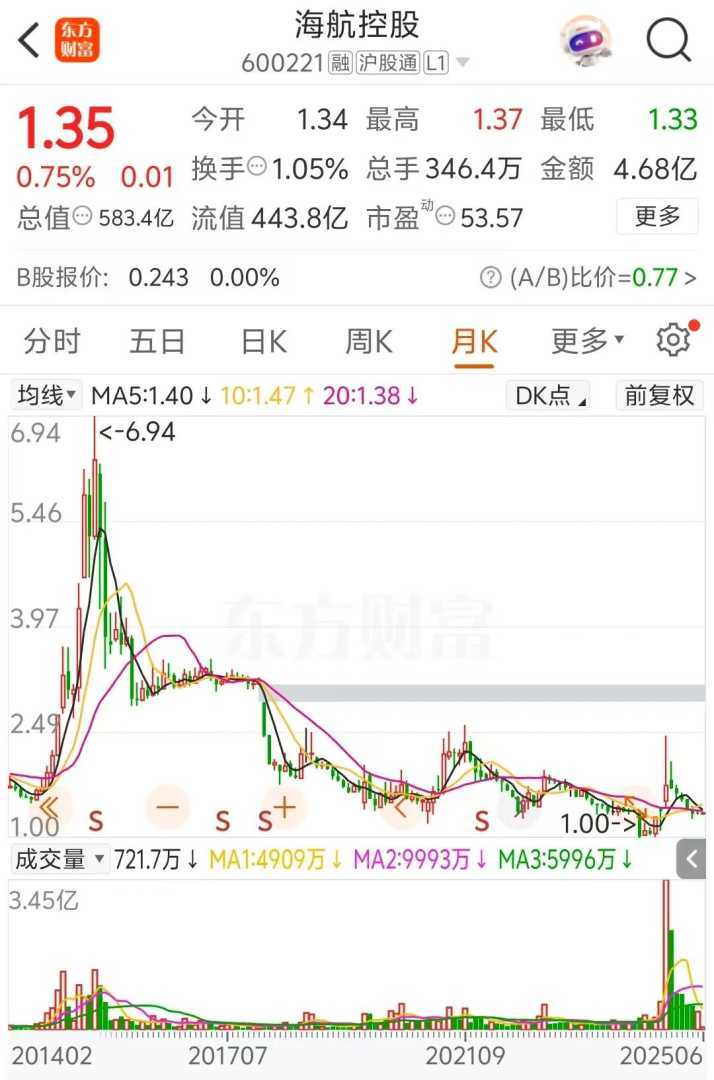The image size is (714, 1080).
Task: Open the search magnifier icon
Action: point(668,40)
